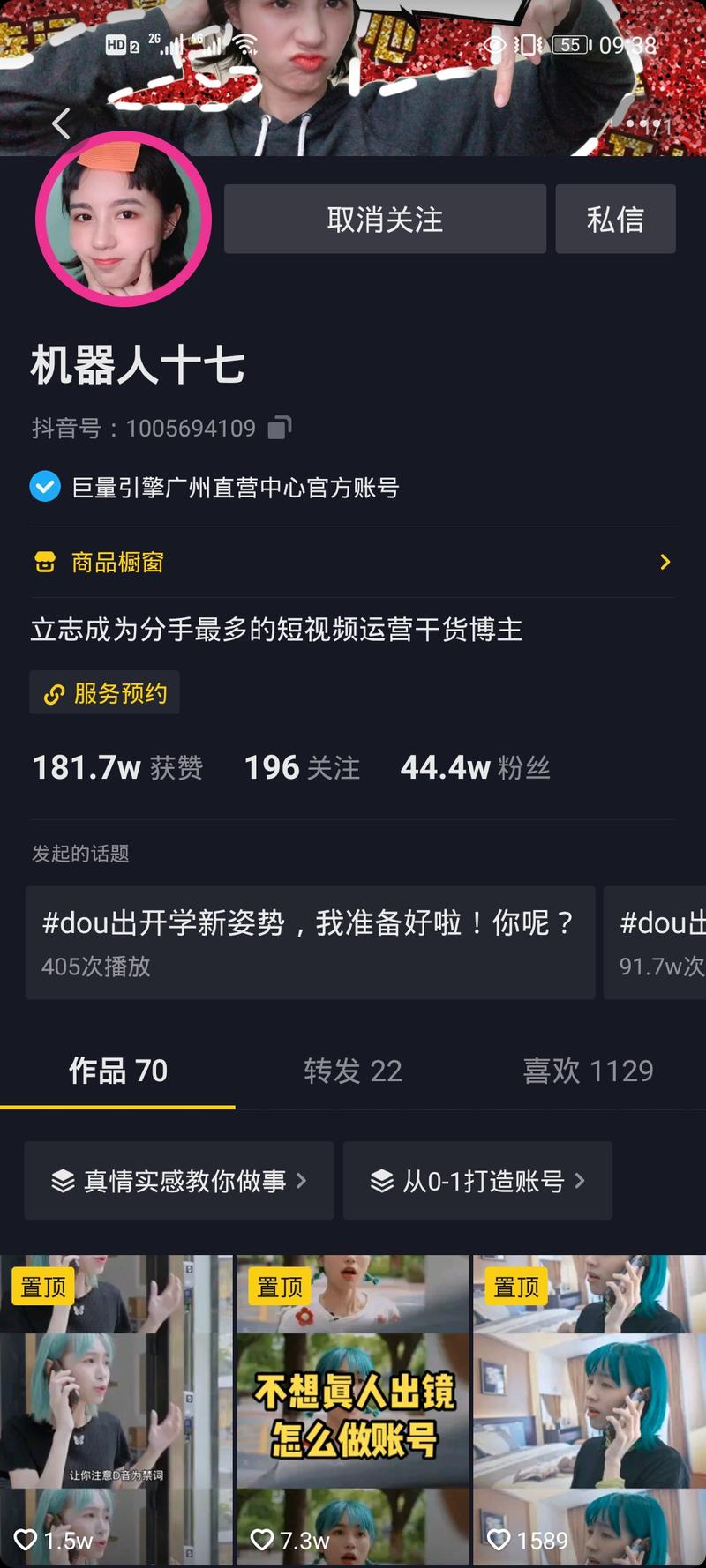Play the pinned video with 1589 likes
706x1568 pixels.
[590, 1411]
